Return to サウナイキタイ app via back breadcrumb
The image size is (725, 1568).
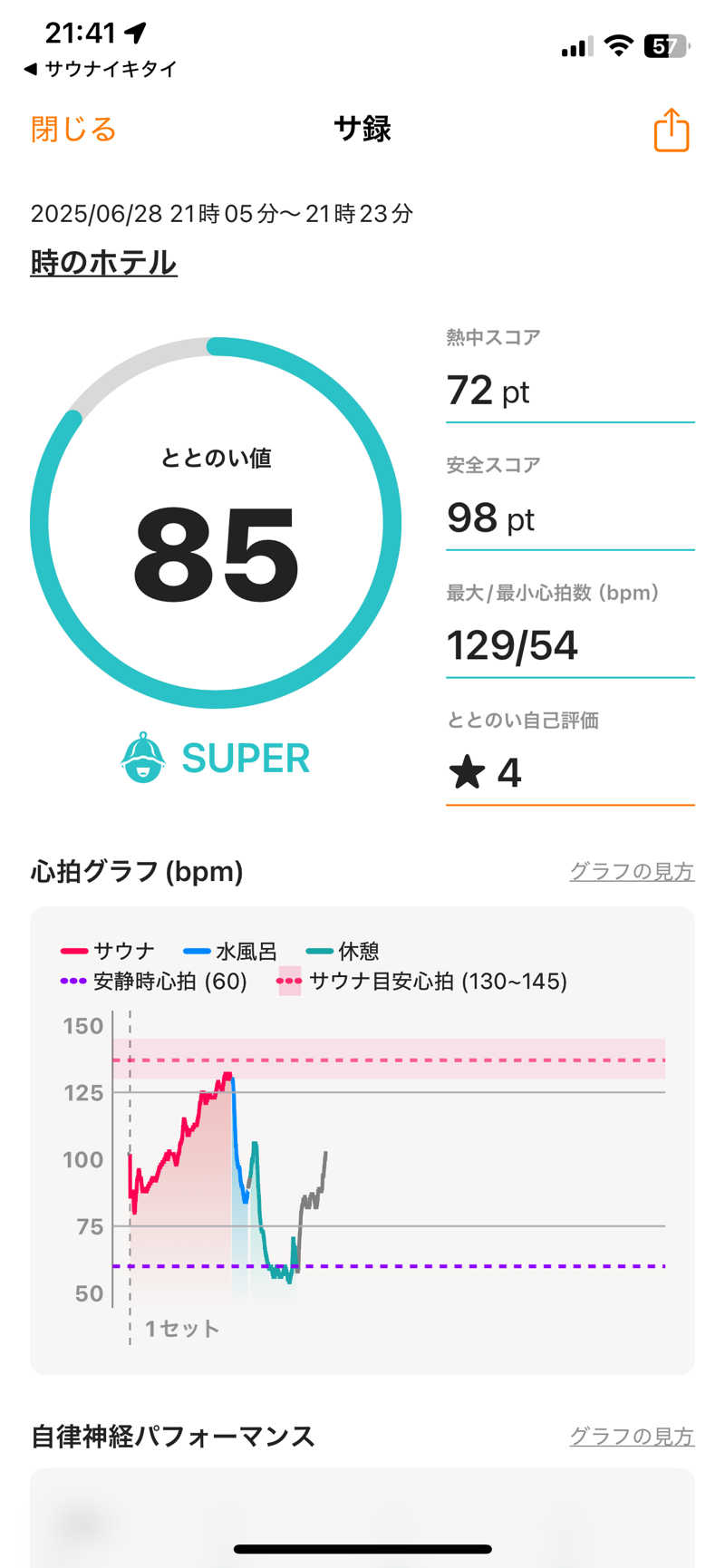(x=100, y=69)
